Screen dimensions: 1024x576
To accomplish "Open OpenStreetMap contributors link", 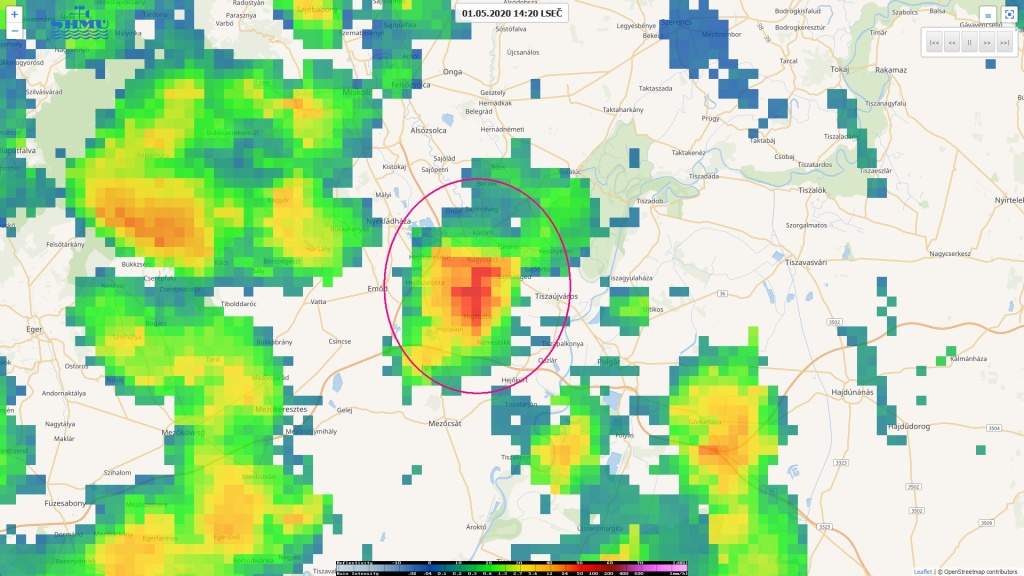I will 980,571.
